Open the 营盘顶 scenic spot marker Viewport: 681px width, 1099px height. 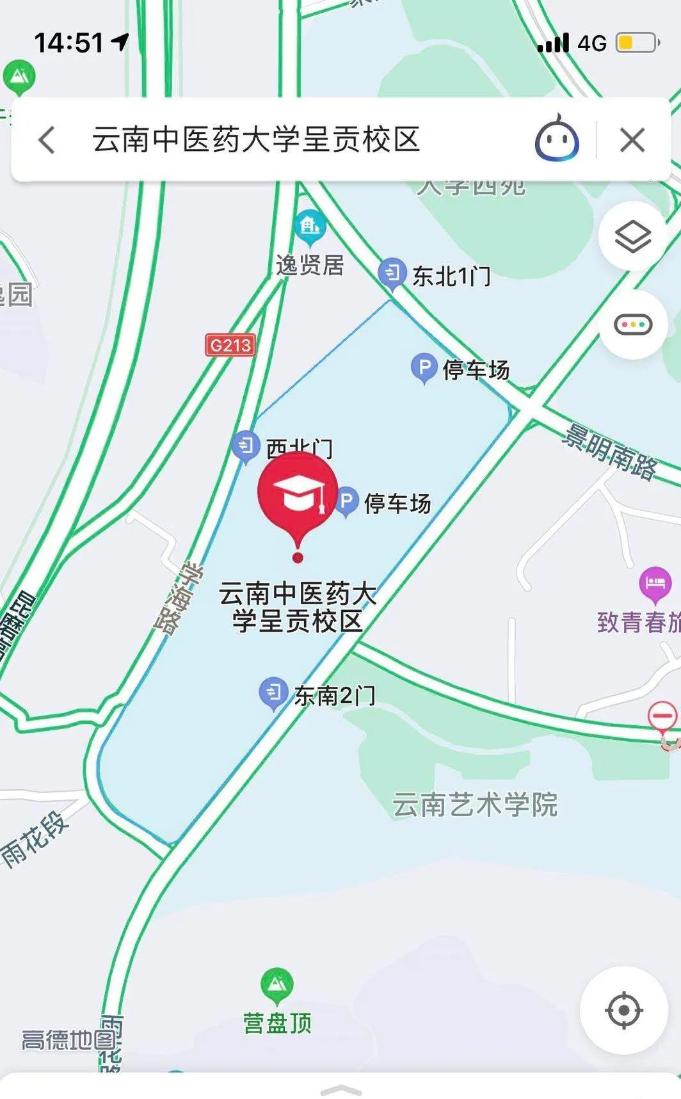point(277,986)
